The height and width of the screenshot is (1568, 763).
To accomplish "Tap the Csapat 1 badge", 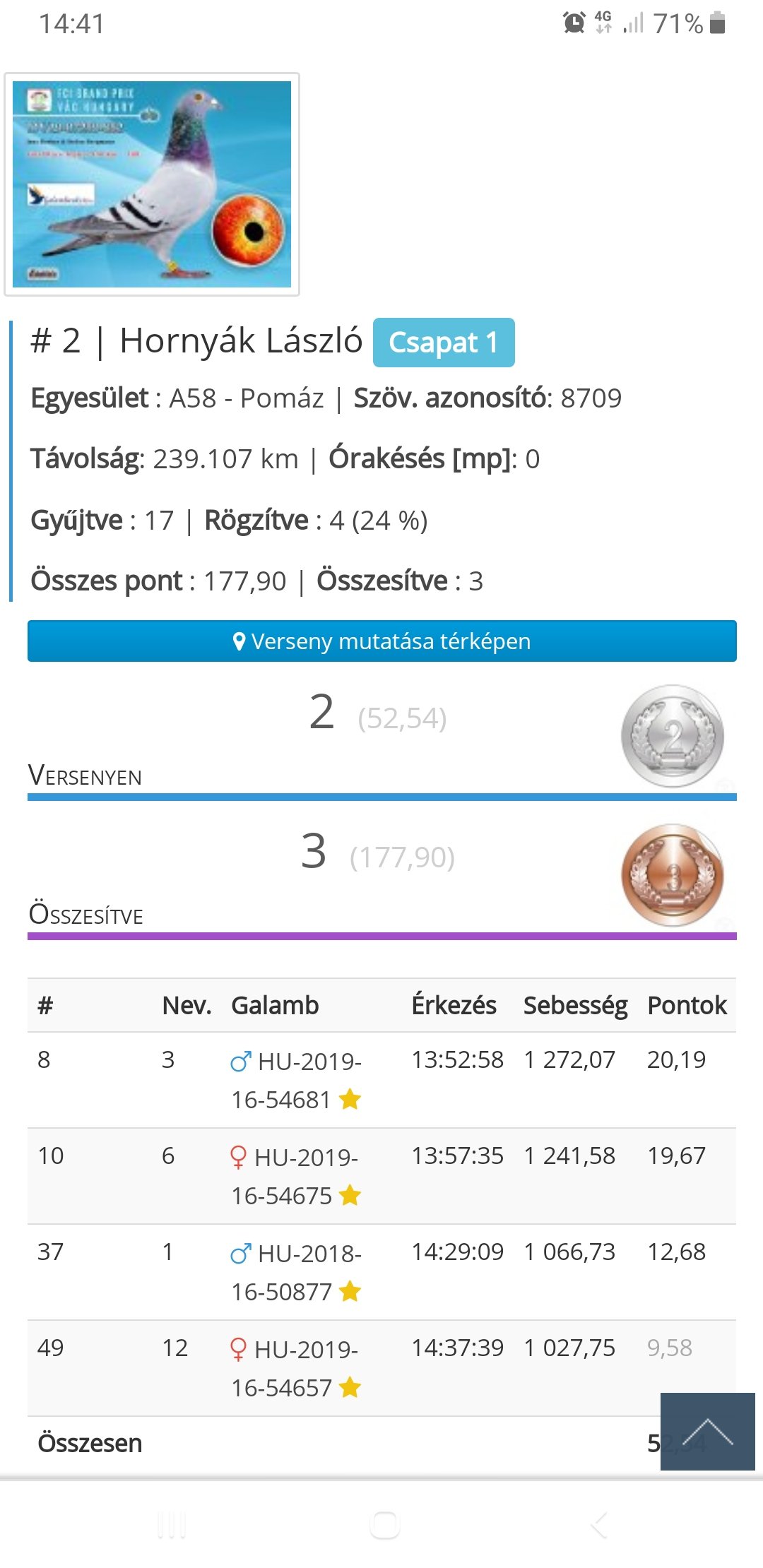I will (x=443, y=343).
